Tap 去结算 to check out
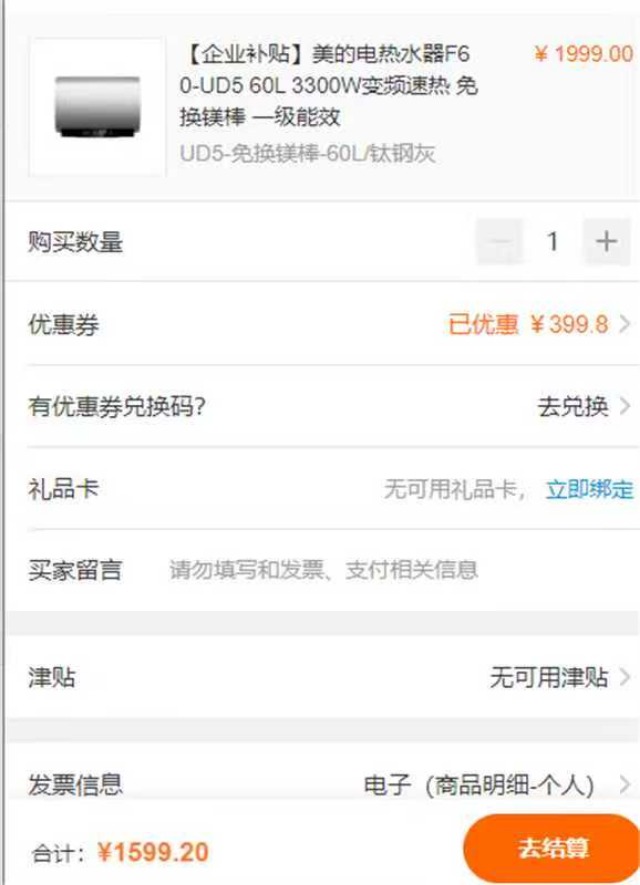Screen dimensions: 640x885 click(551, 849)
